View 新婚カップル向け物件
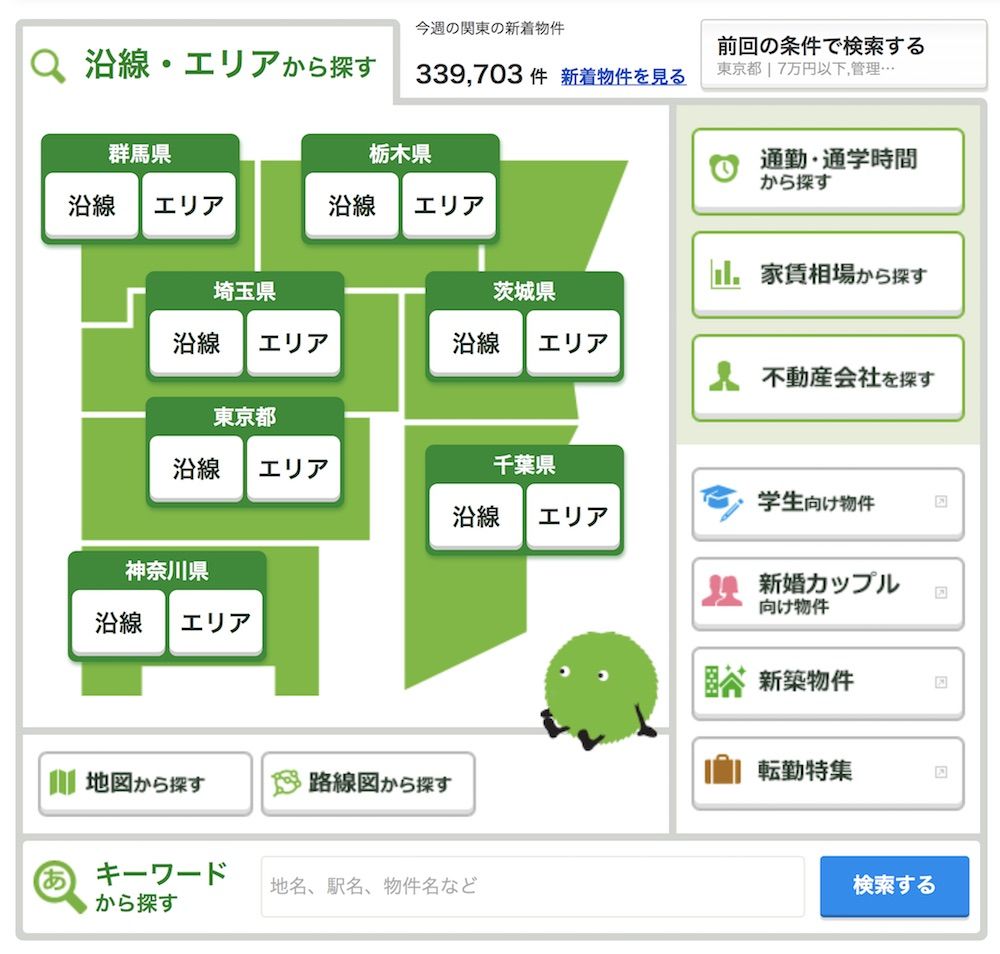Viewport: 1000px width, 954px height. pyautogui.click(x=828, y=593)
